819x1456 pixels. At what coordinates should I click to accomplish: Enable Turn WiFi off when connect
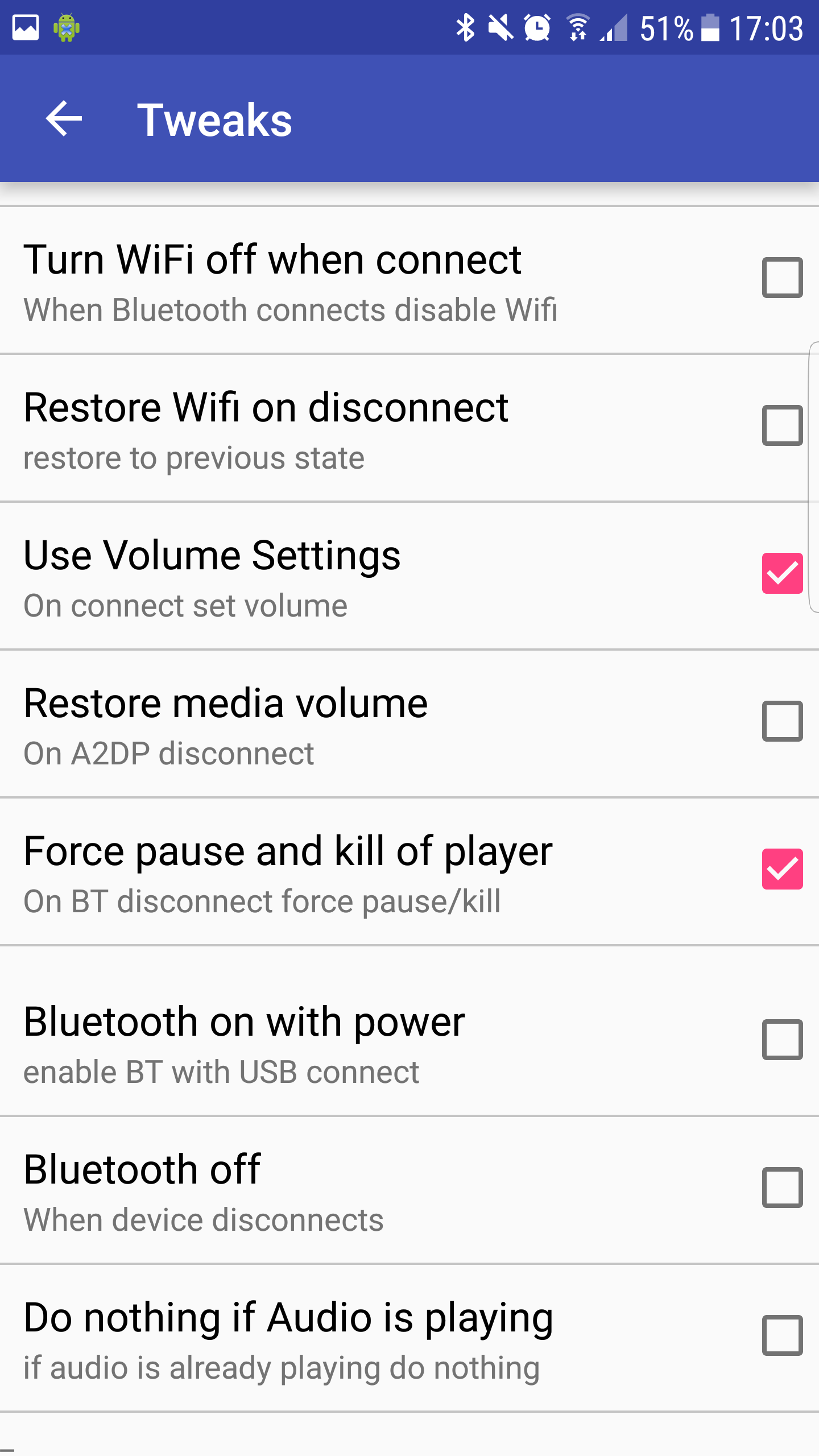[781, 279]
